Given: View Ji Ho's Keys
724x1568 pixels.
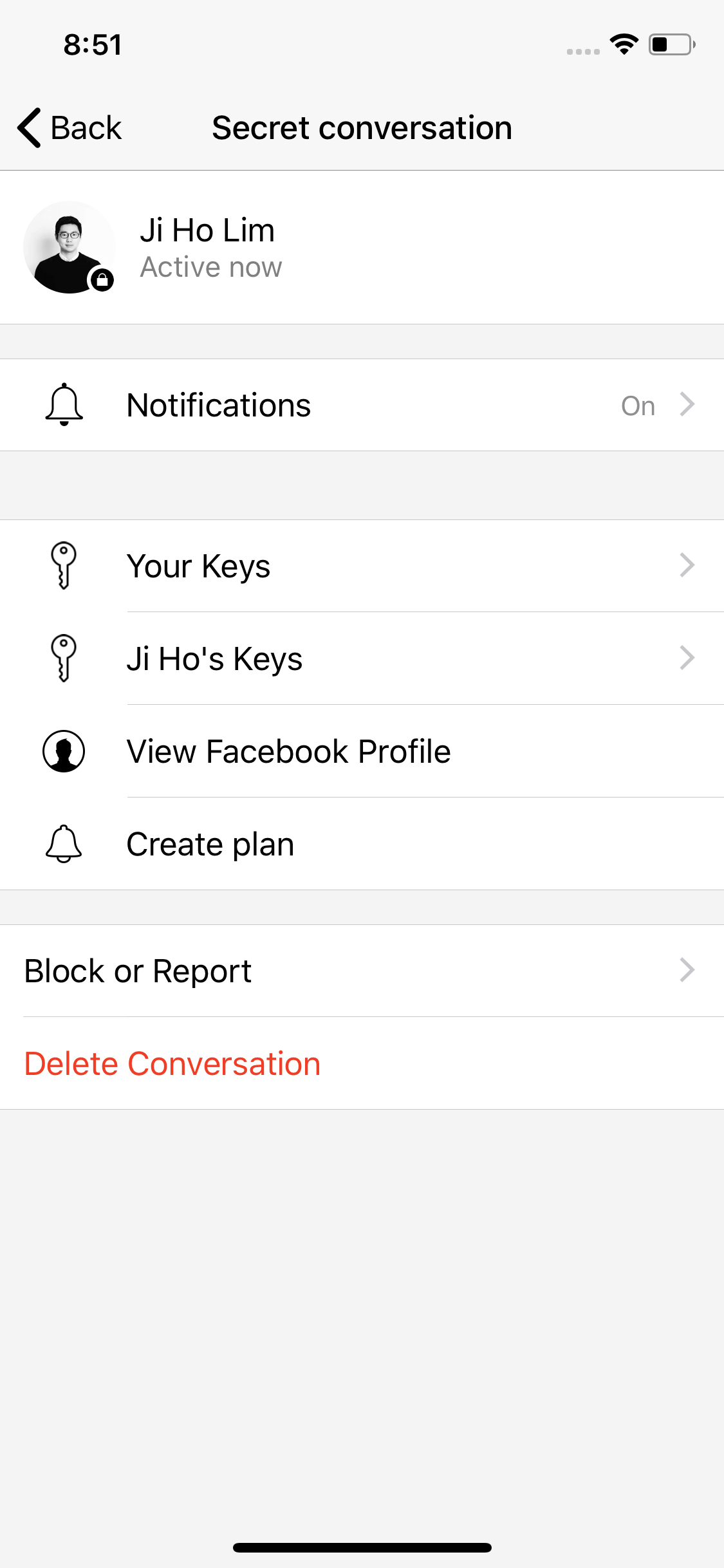Looking at the screenshot, I should [x=362, y=658].
